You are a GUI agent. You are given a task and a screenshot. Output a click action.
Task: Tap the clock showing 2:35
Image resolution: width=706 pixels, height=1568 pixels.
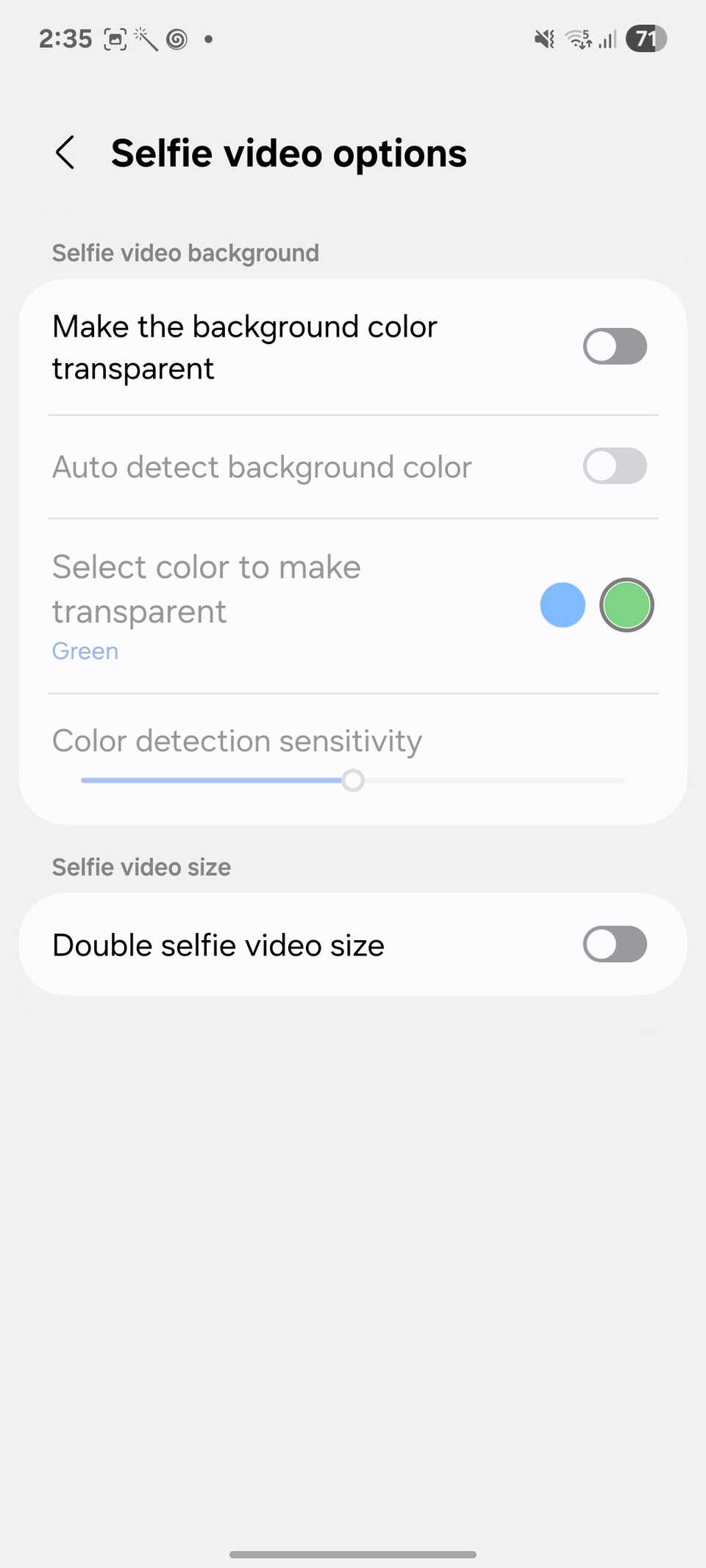pyautogui.click(x=65, y=39)
